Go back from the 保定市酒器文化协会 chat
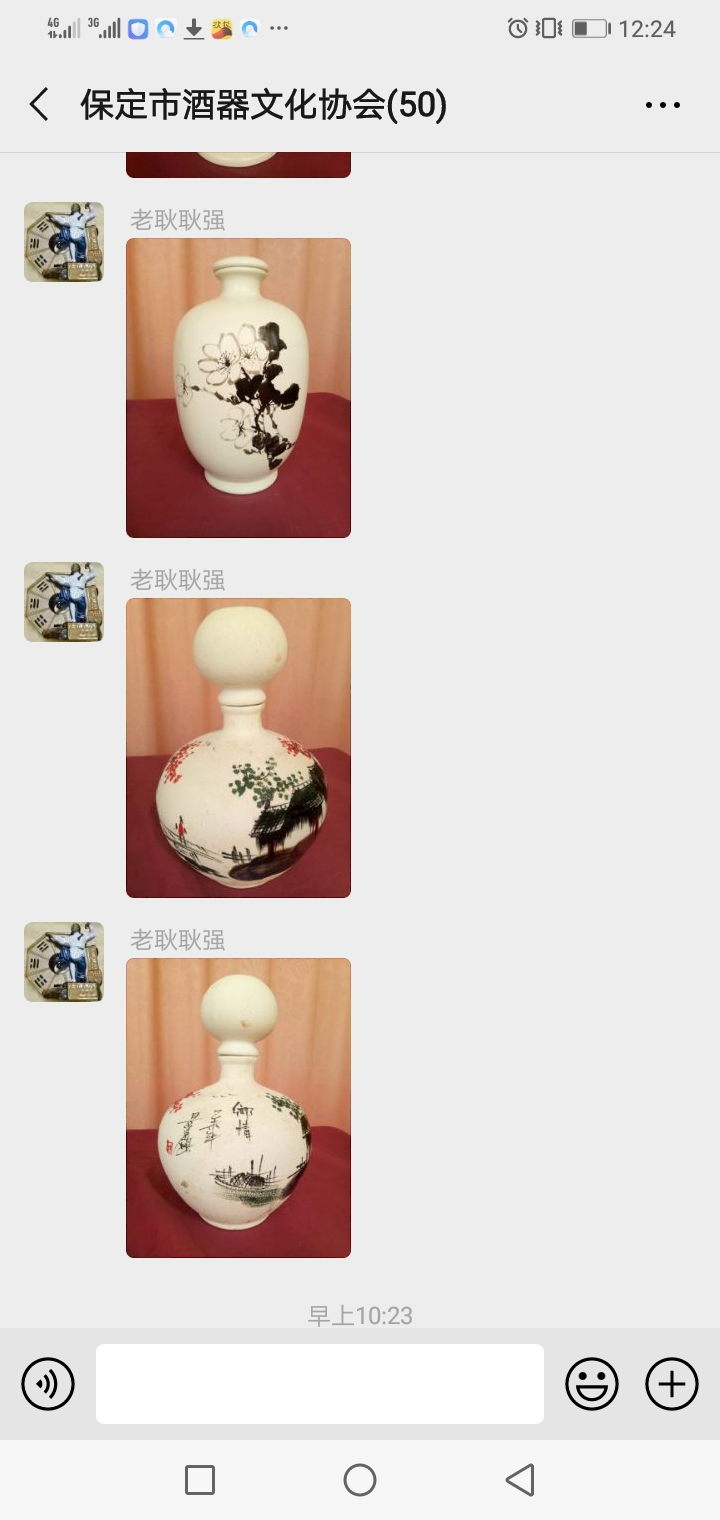720x1520 pixels. (x=40, y=105)
